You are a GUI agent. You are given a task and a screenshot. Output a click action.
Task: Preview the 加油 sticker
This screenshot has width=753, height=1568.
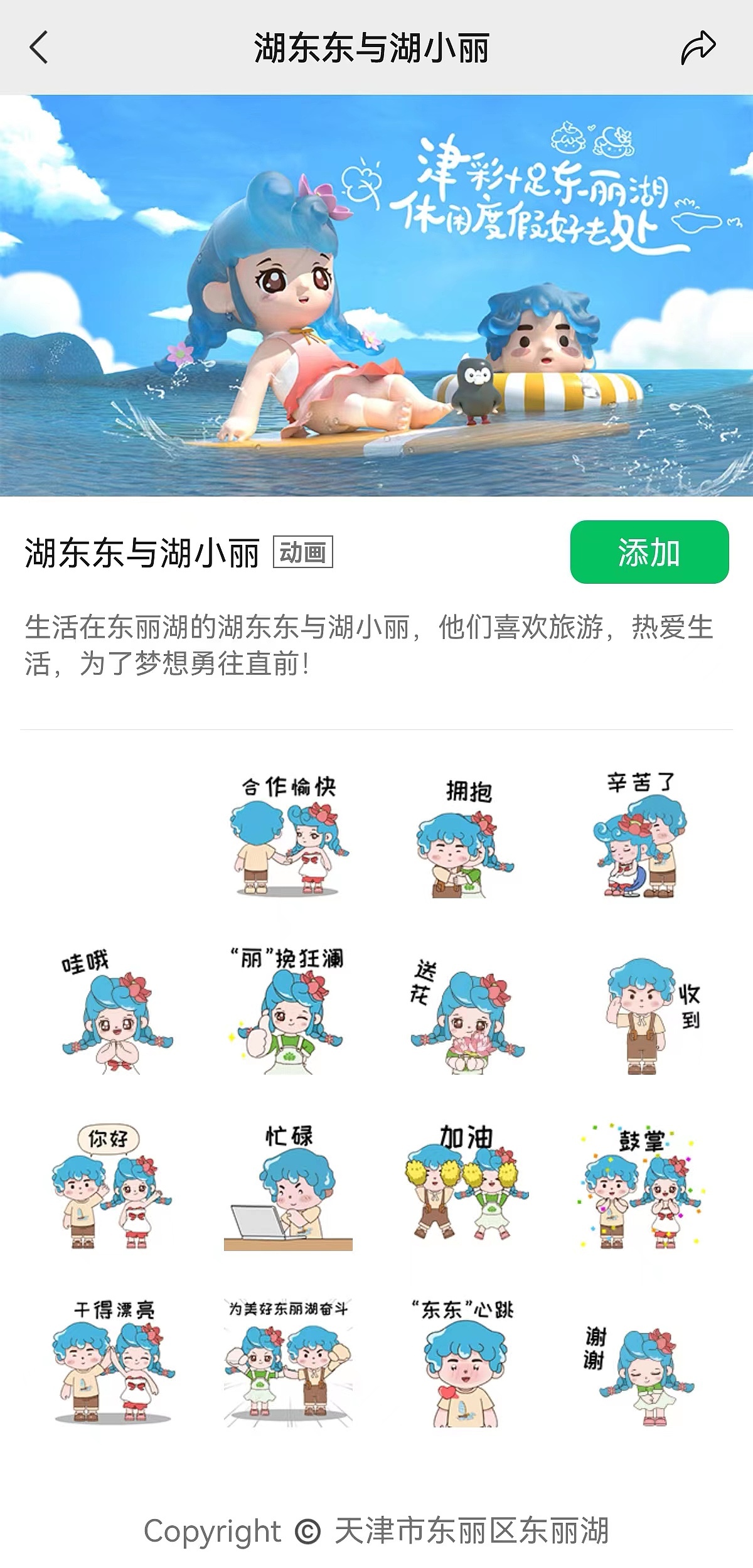(x=464, y=1186)
